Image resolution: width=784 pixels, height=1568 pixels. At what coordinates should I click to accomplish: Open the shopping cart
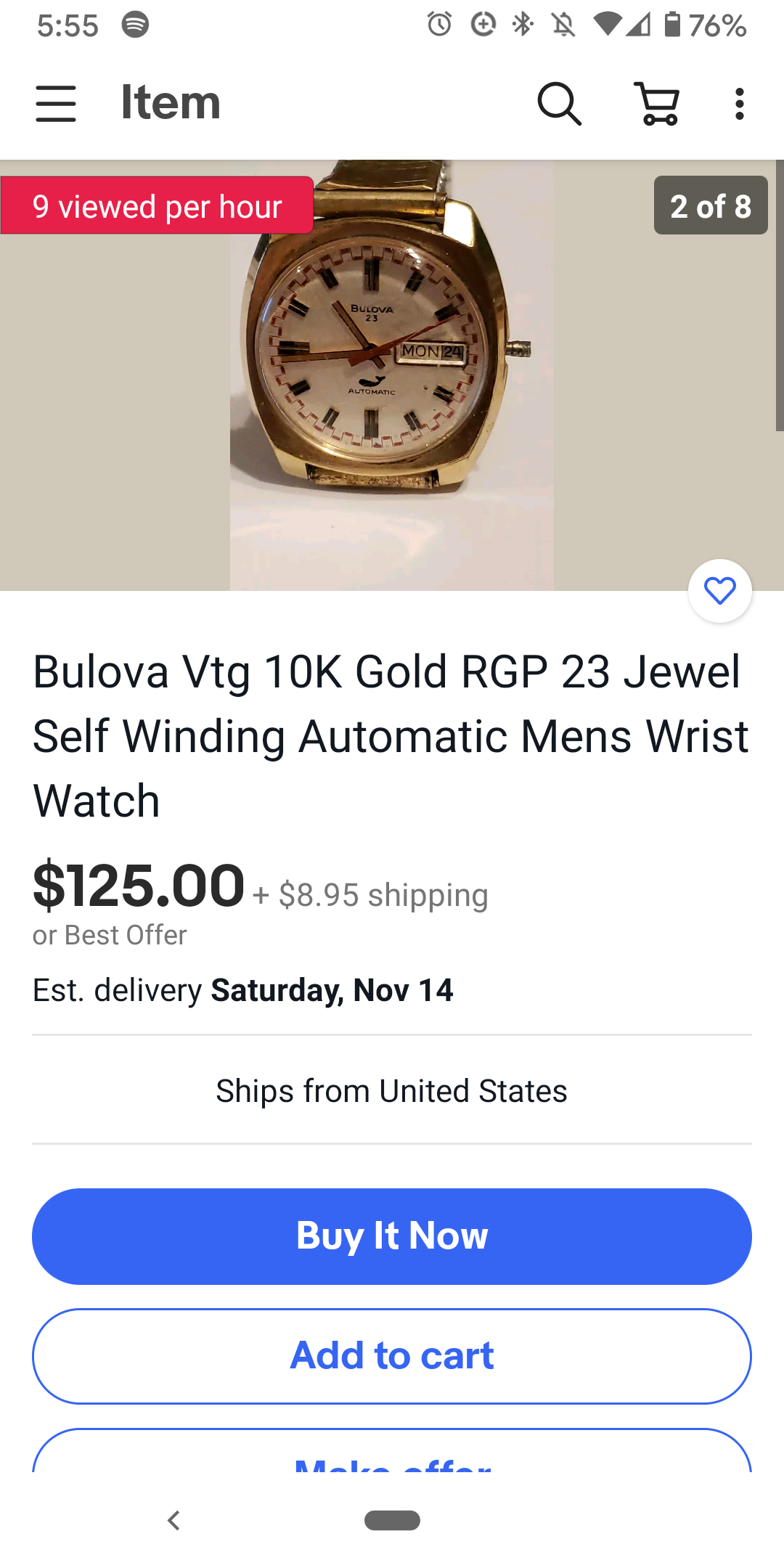[658, 104]
